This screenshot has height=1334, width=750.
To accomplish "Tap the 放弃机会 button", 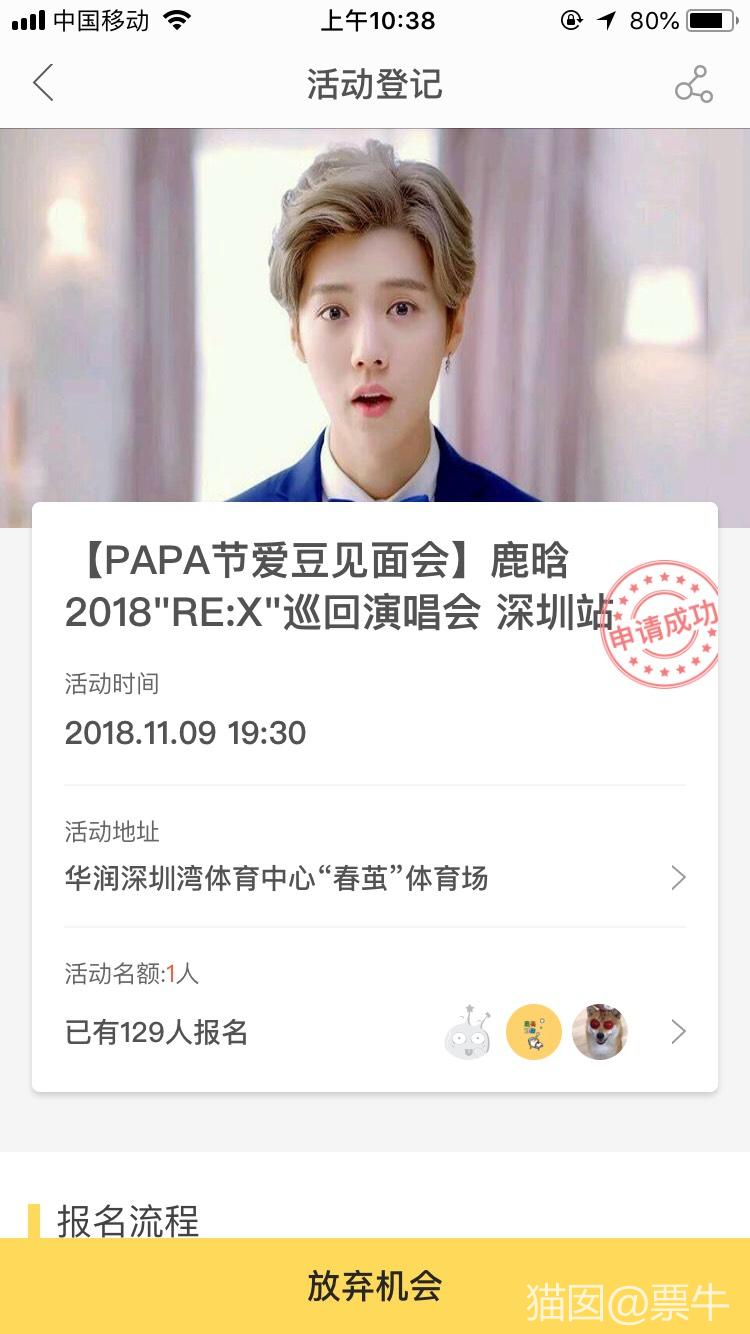I will pyautogui.click(x=374, y=1286).
